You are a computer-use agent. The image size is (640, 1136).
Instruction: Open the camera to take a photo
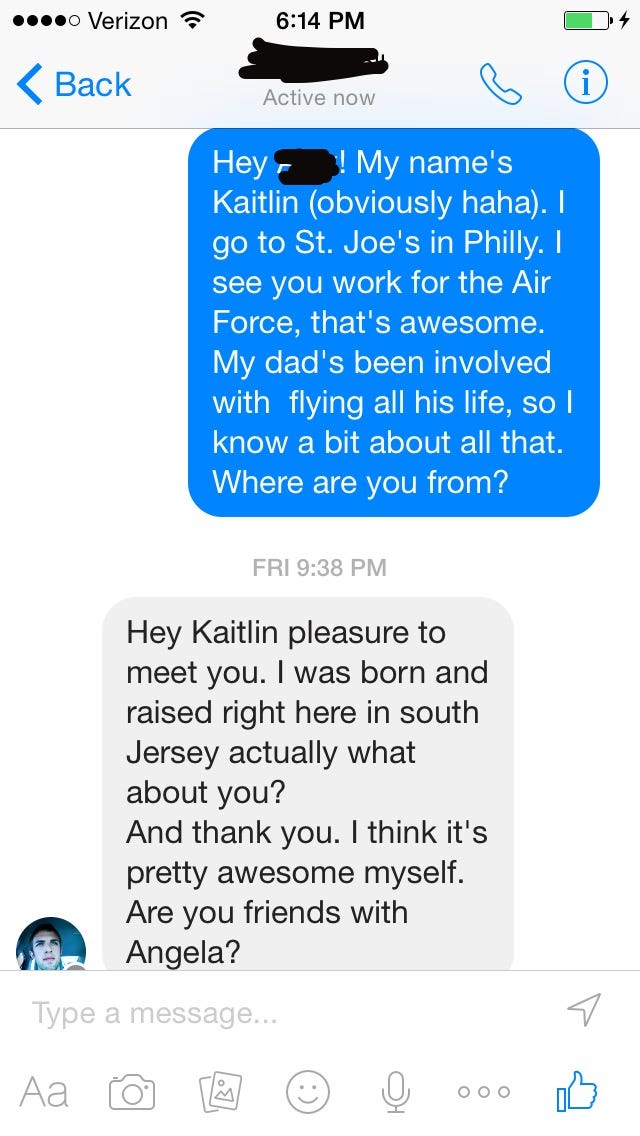[132, 1091]
